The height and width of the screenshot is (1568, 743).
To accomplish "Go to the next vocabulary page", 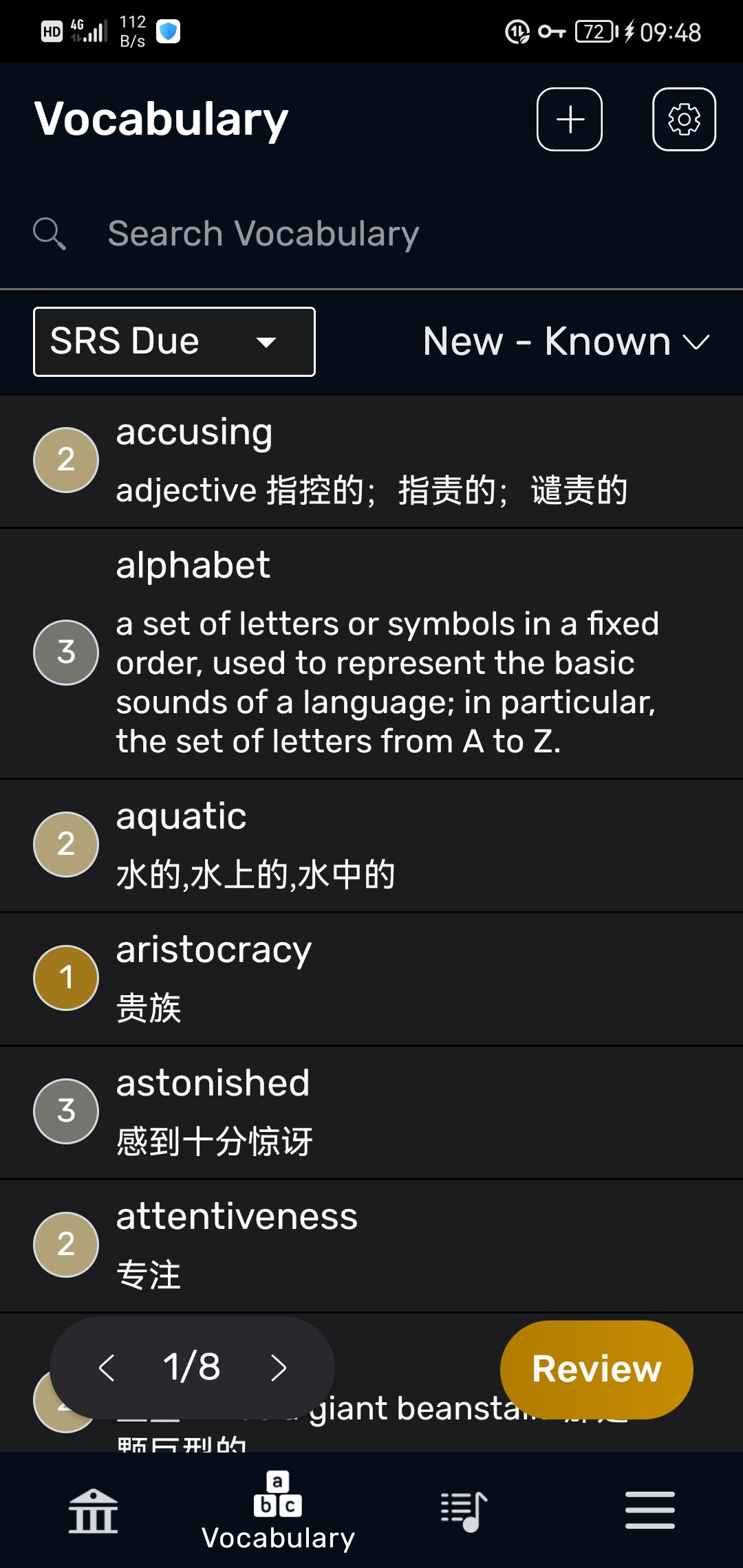I will 278,1368.
